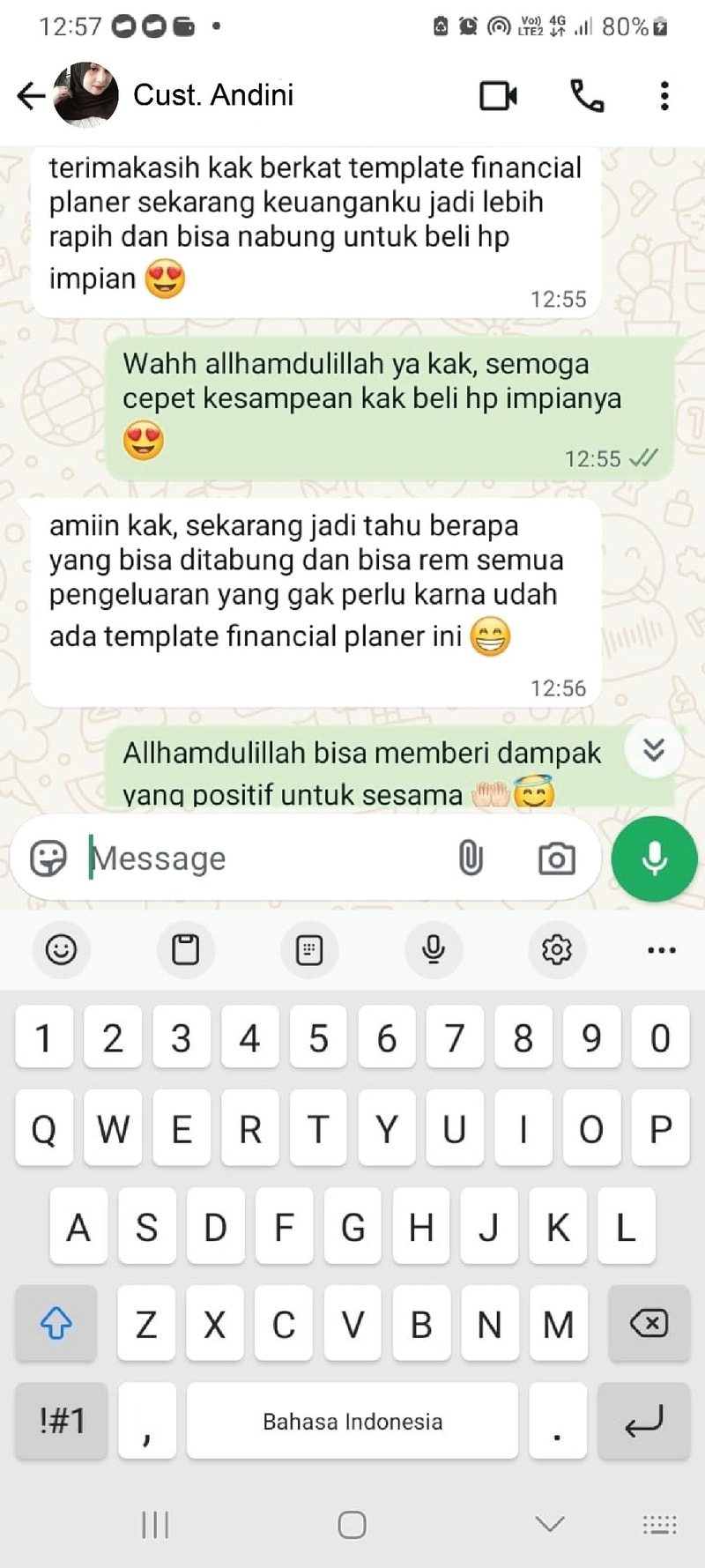Expand more keyboard toolbar options
Image resolution: width=705 pixels, height=1568 pixels.
661,949
